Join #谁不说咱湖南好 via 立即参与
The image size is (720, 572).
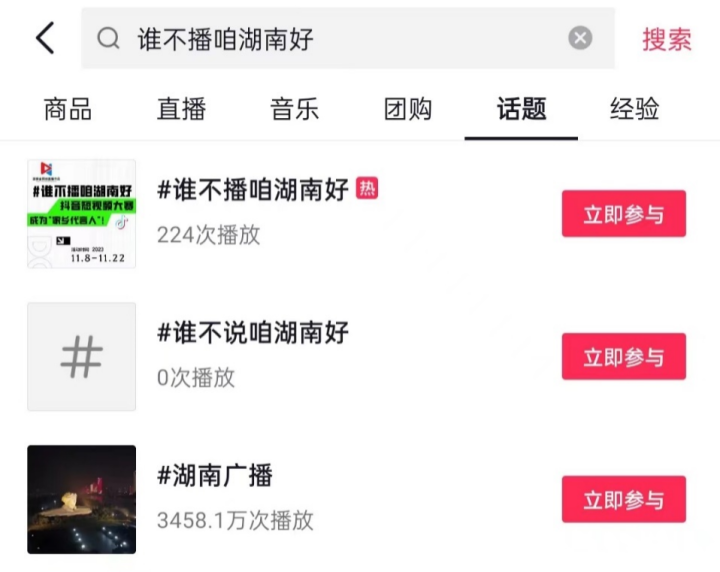coord(623,357)
